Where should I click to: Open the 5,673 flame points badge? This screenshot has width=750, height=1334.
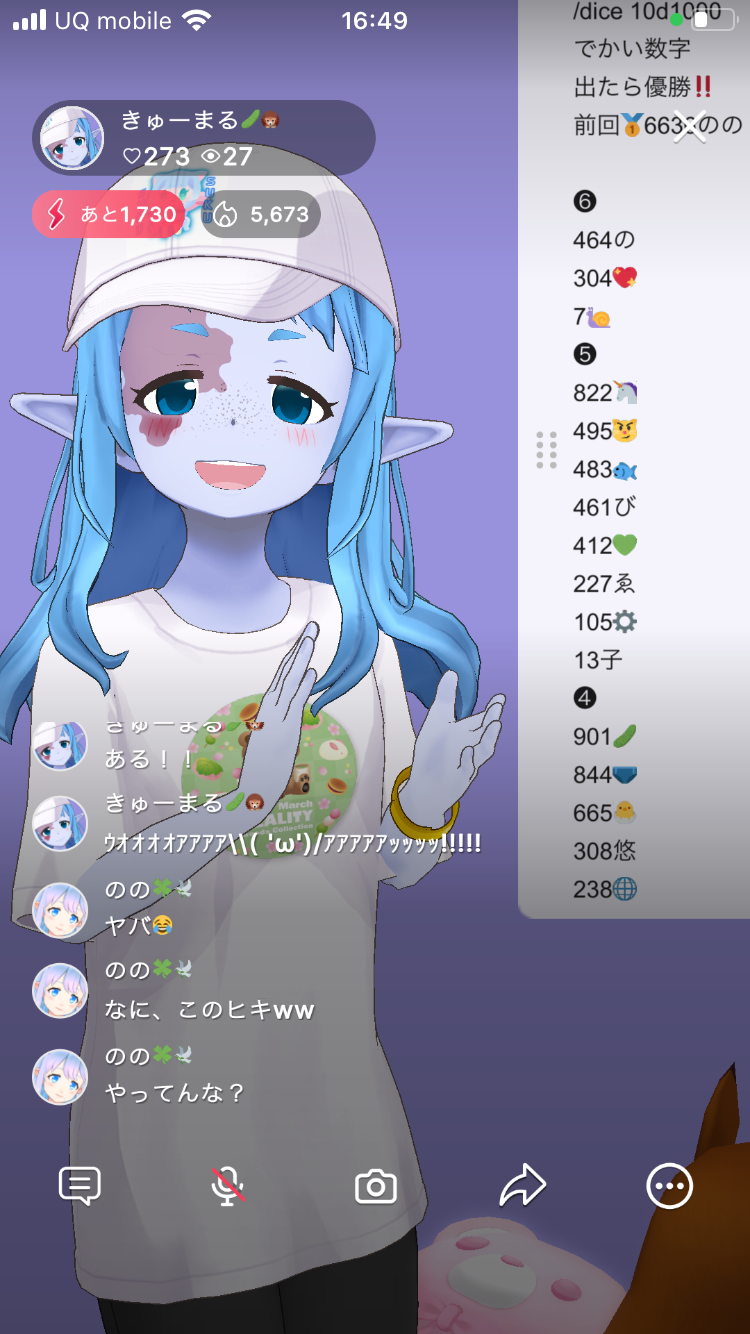[260, 214]
